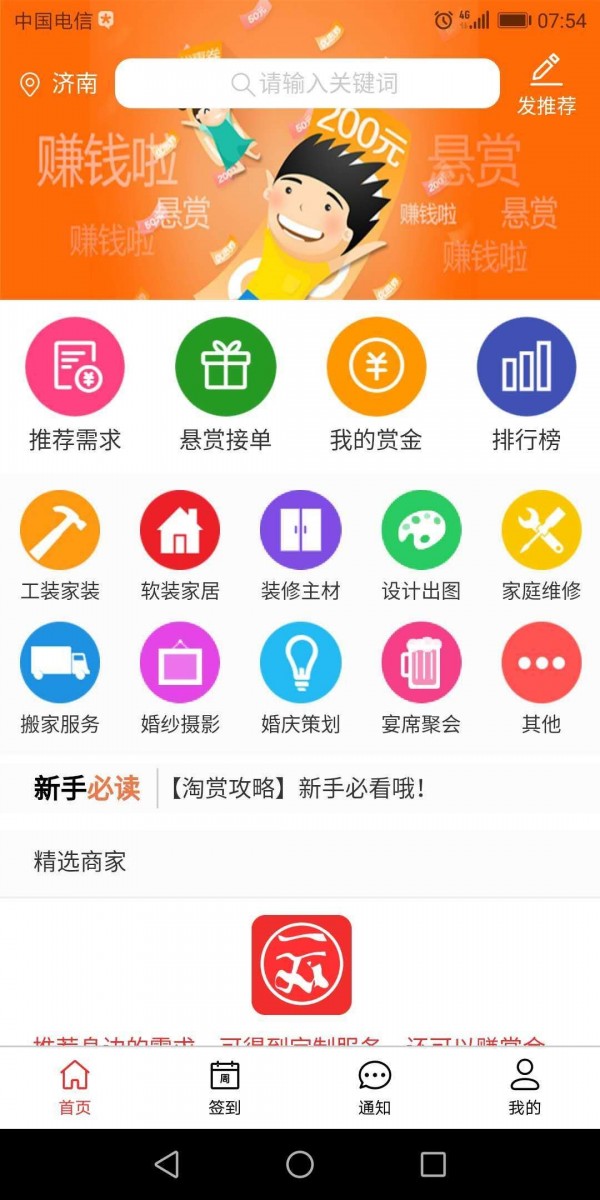Viewport: 600px width, 1200px height.
Task: Browse 婚庆策划 category
Action: [x=300, y=678]
